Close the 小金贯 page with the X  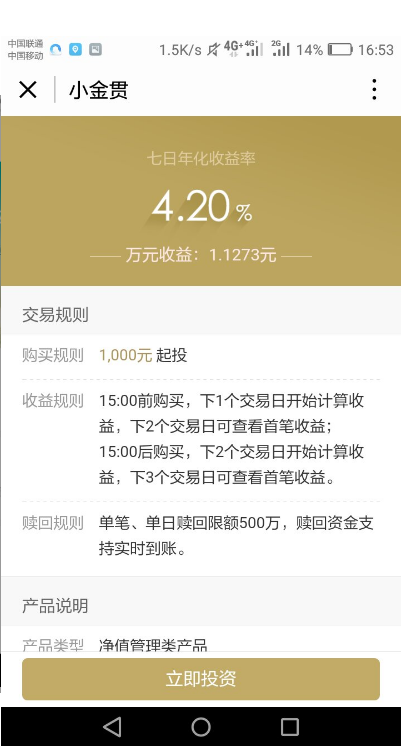point(28,89)
